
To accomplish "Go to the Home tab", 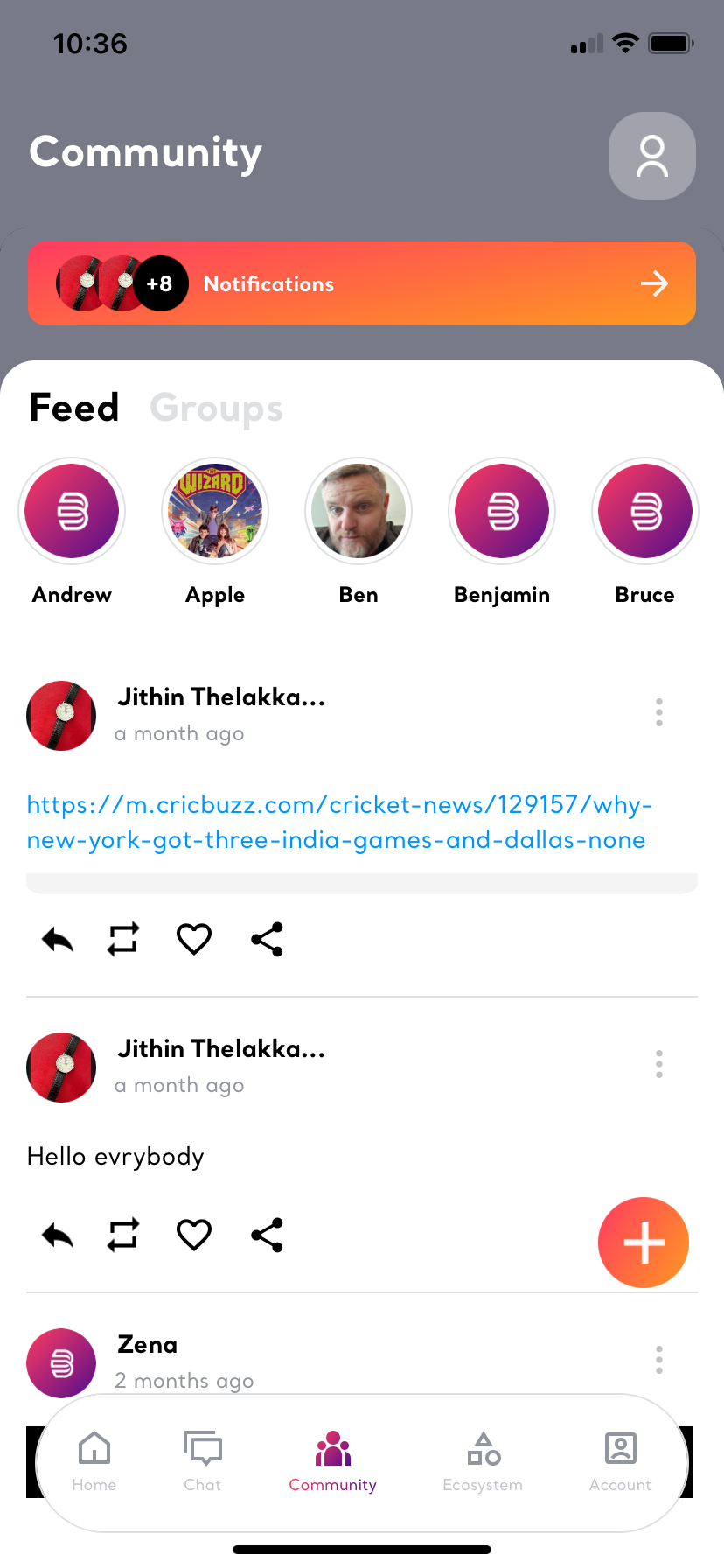I will [x=94, y=1460].
